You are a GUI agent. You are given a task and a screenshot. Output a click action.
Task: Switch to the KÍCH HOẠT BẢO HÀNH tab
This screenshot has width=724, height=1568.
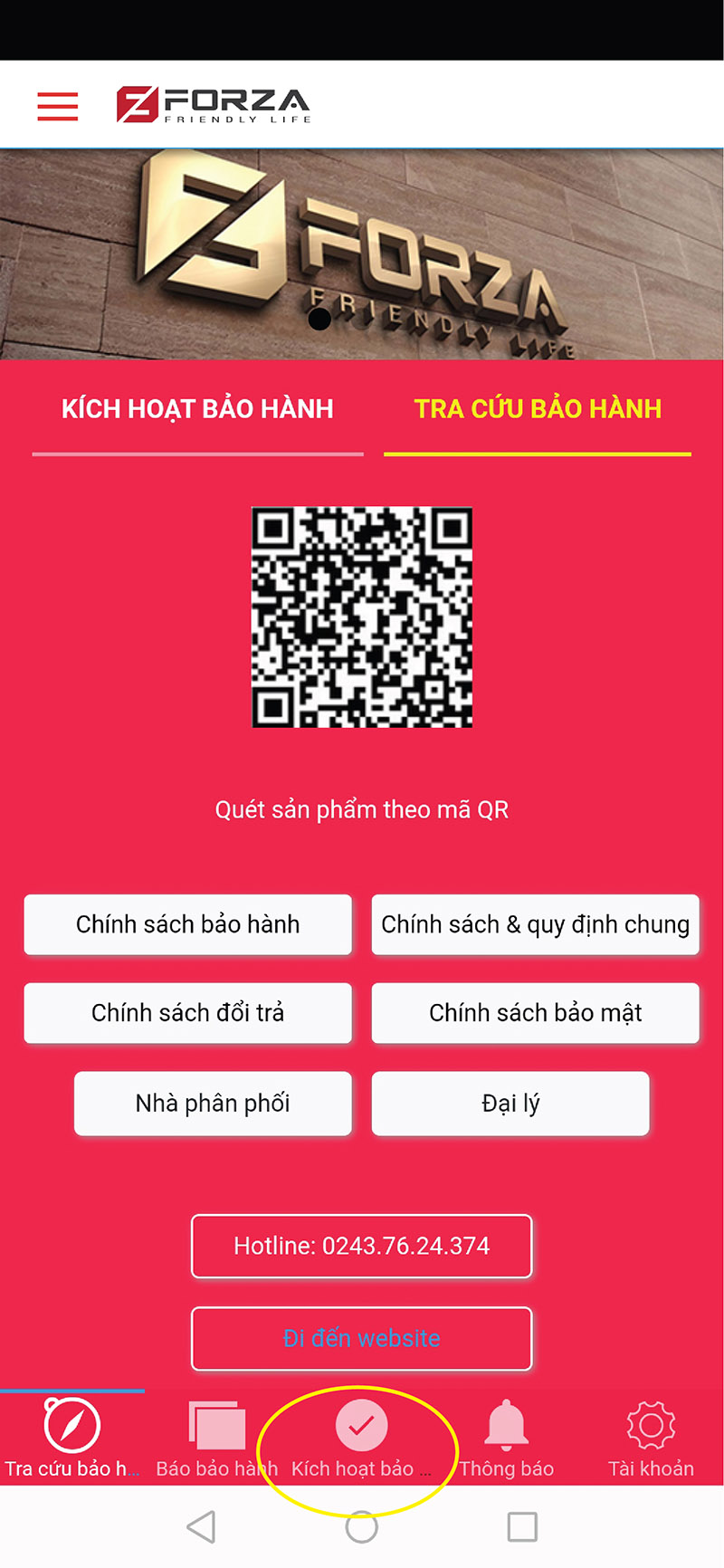197,409
